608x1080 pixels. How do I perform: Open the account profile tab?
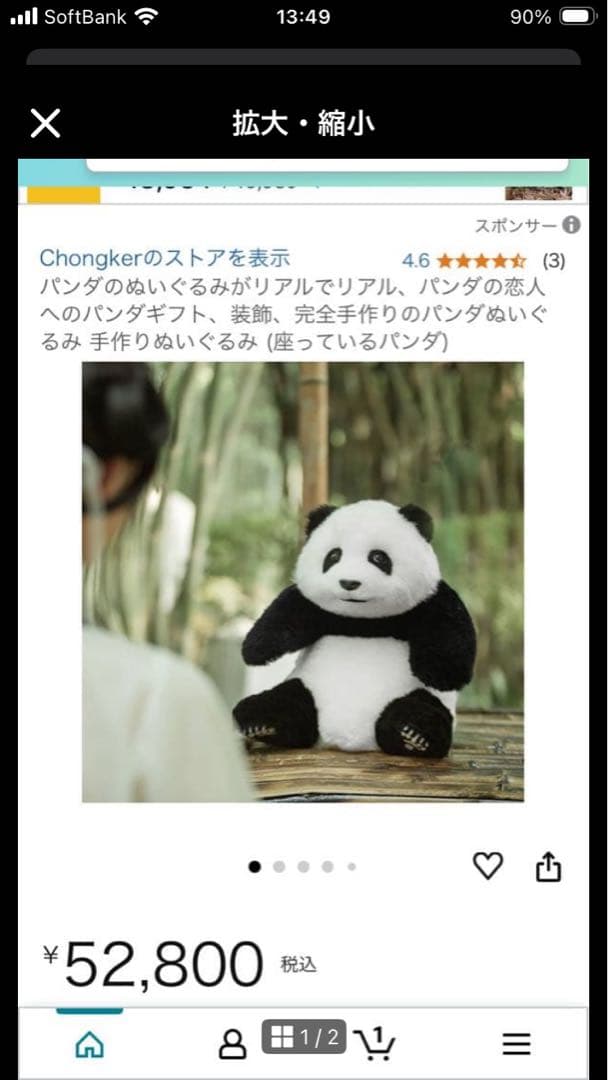[x=232, y=1045]
